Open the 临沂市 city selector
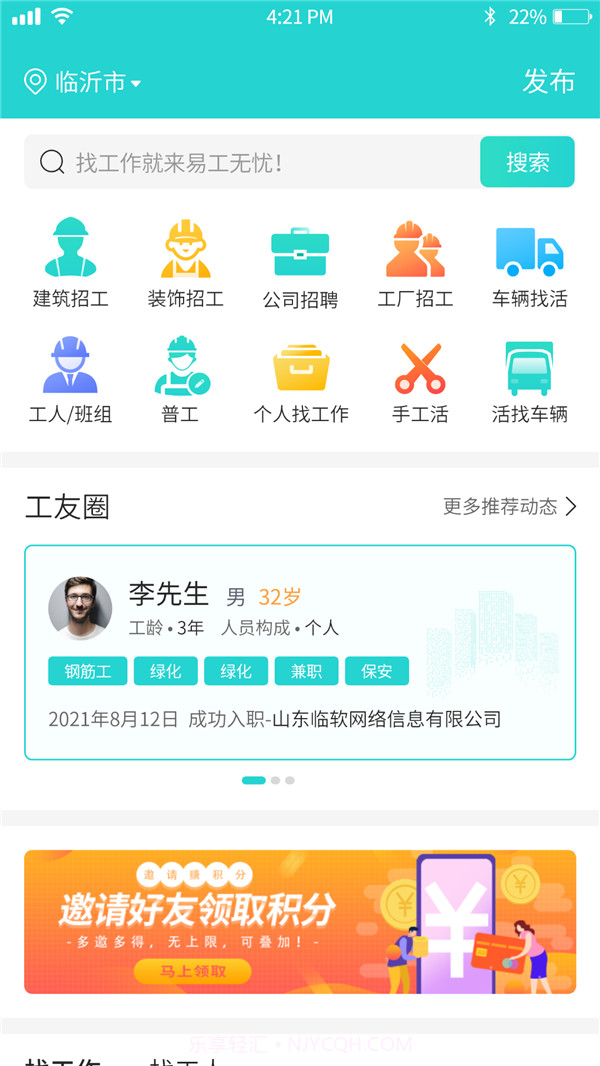 [84, 82]
